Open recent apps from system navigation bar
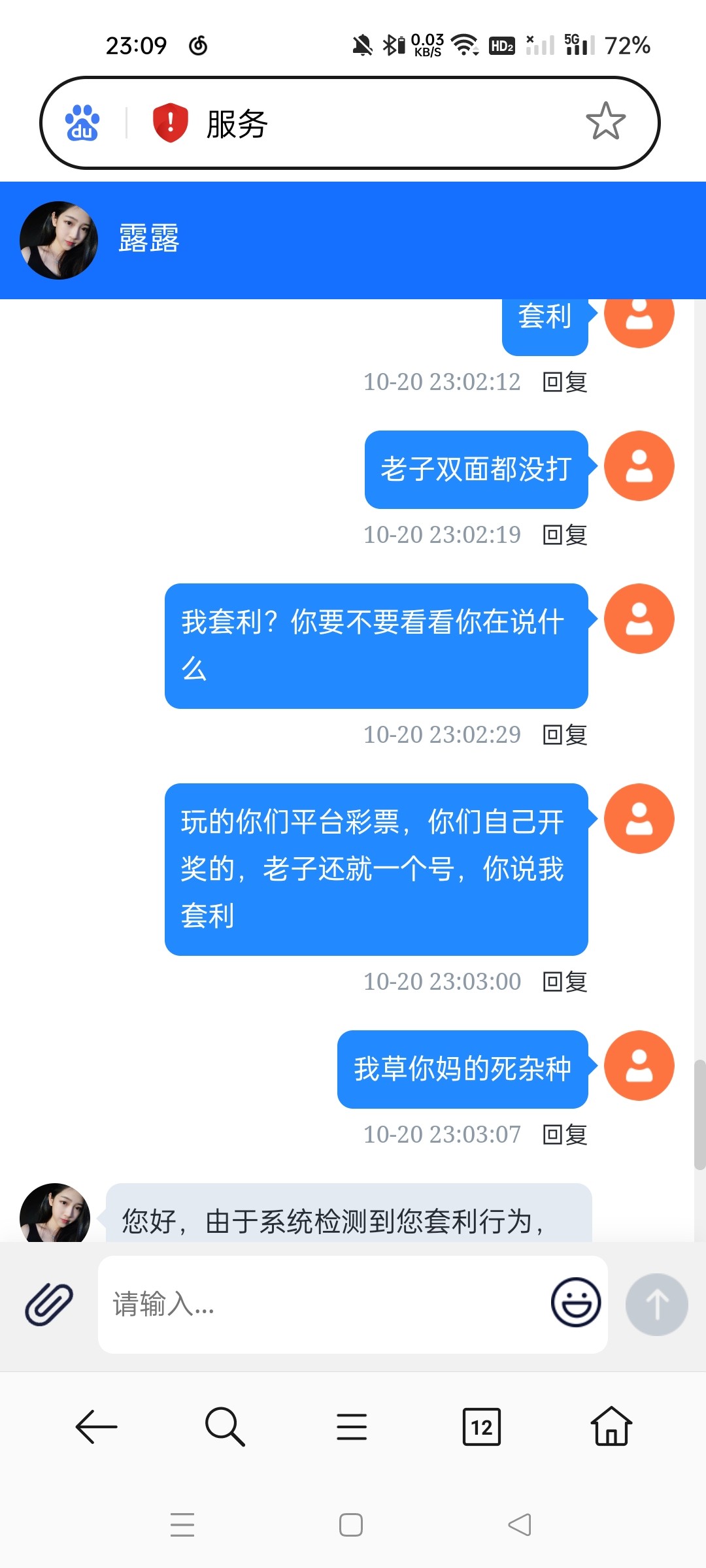 182,1524
